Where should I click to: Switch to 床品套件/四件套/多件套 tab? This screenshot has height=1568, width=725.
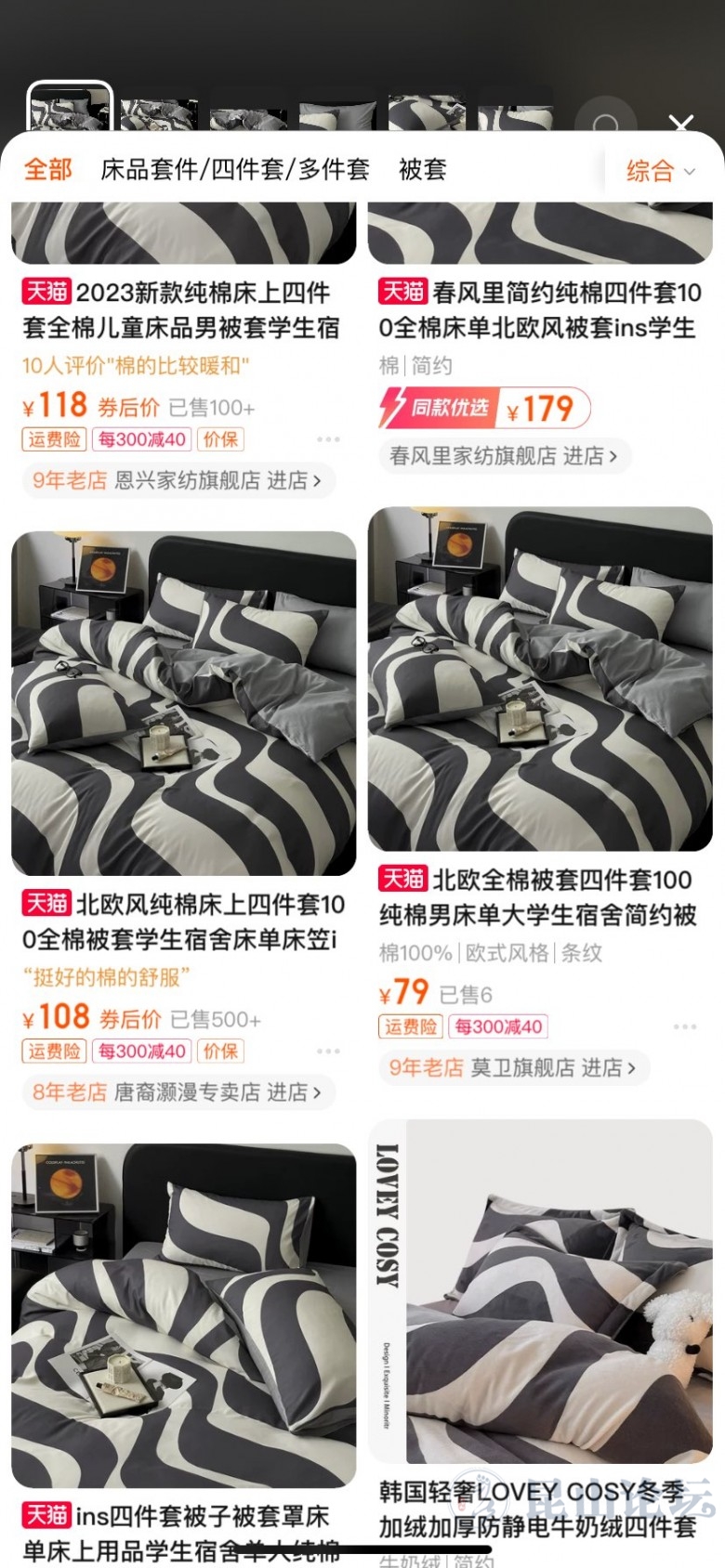[x=235, y=169]
